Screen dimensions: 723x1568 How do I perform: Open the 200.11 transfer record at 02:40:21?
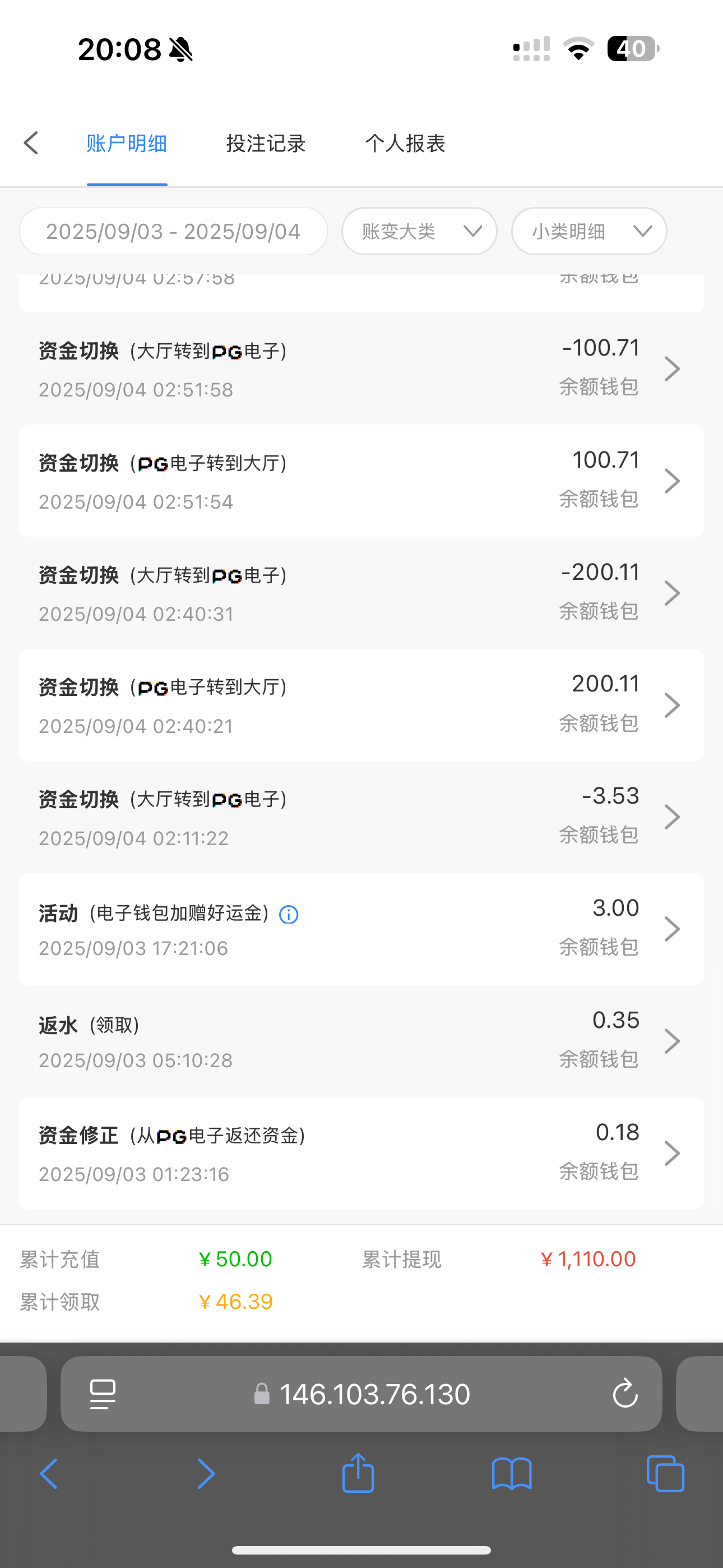point(361,705)
